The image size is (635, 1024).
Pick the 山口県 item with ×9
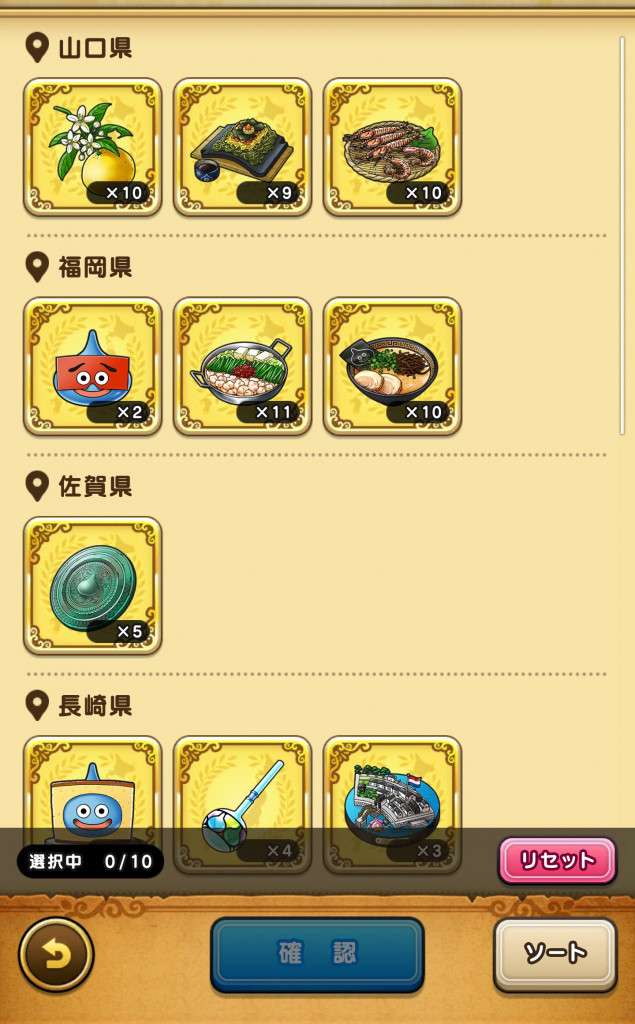(242, 146)
